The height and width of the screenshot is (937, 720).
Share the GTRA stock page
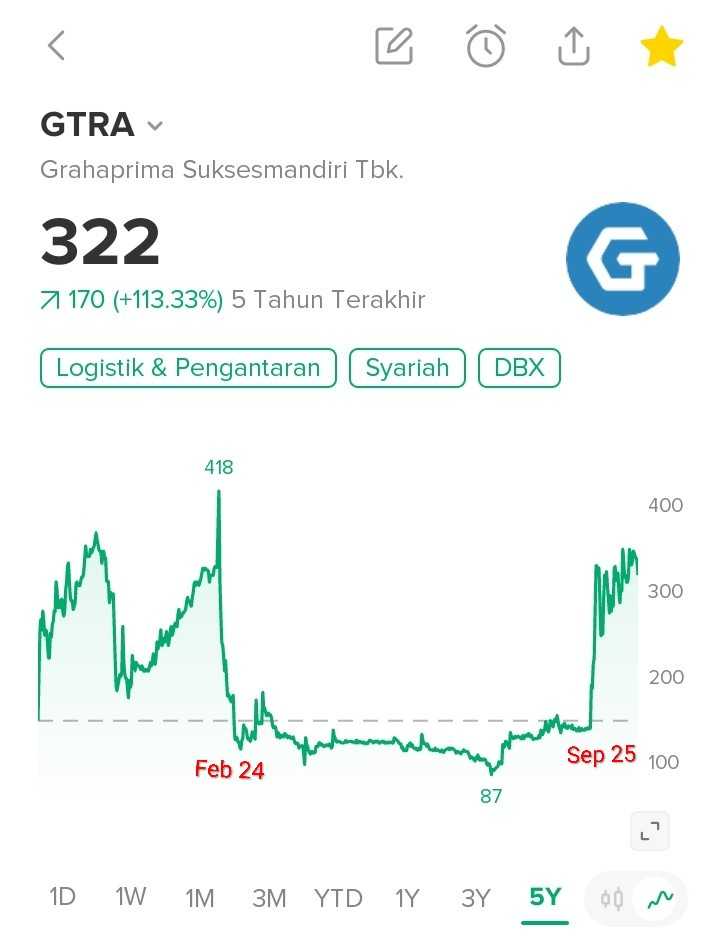click(x=573, y=46)
